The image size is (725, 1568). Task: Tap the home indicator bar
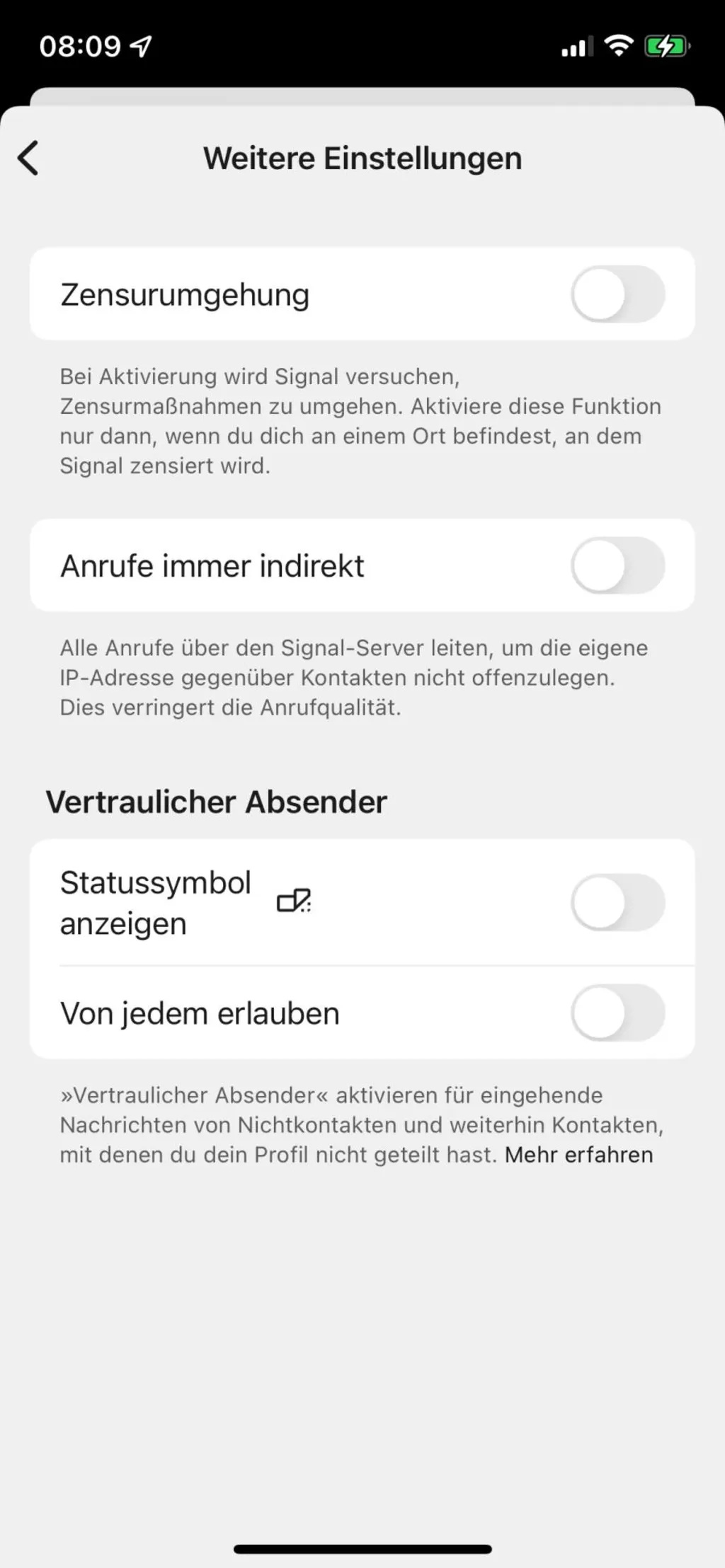click(362, 1547)
